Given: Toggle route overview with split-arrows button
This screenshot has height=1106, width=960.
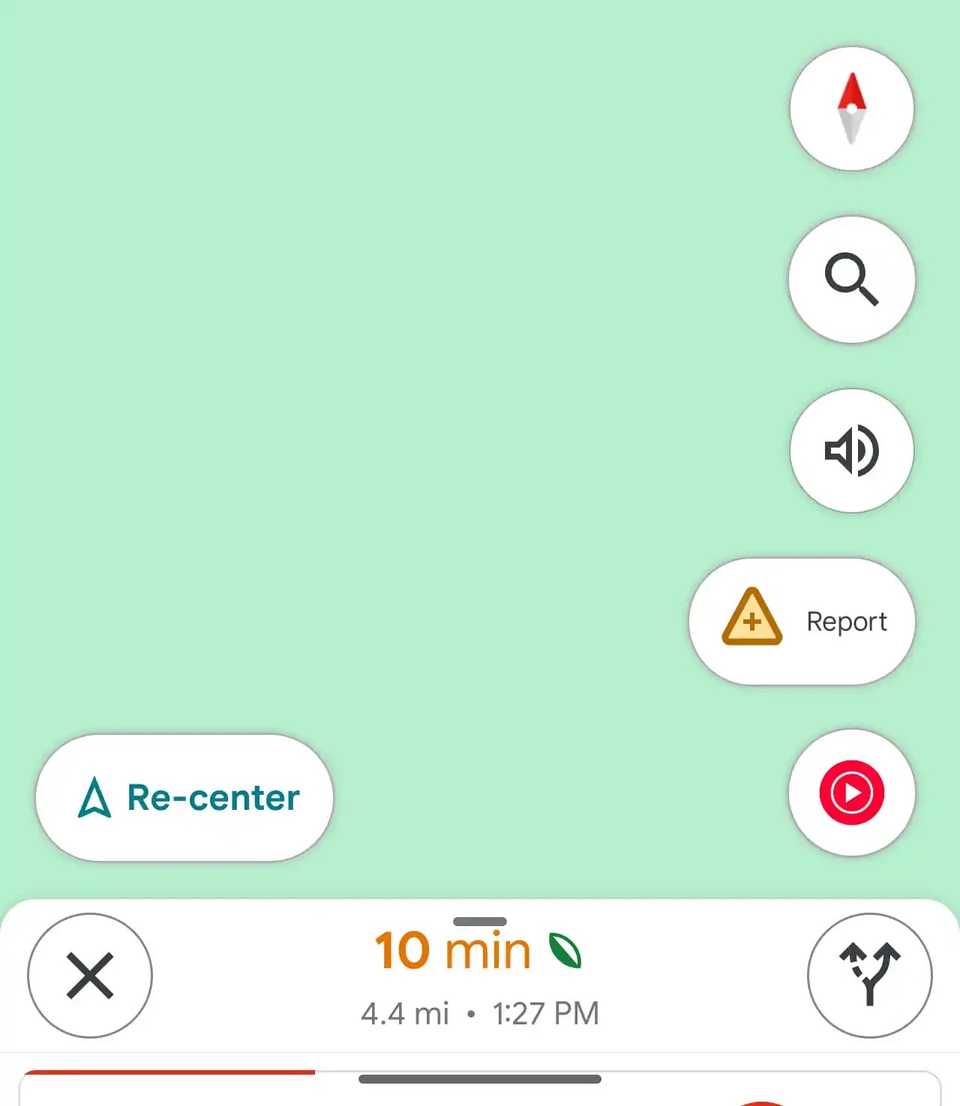Looking at the screenshot, I should pyautogui.click(x=869, y=975).
